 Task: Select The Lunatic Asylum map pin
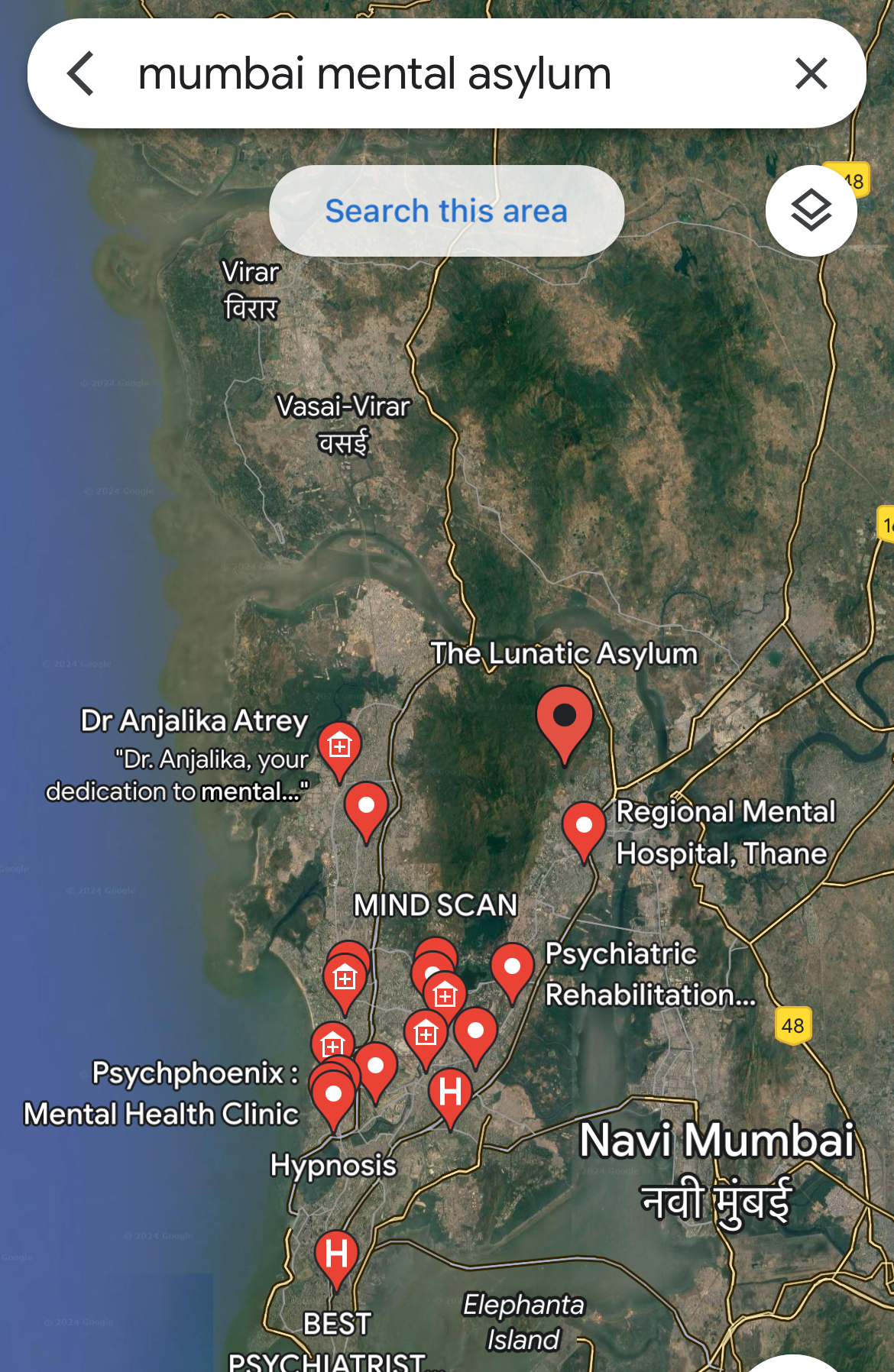pos(565,719)
